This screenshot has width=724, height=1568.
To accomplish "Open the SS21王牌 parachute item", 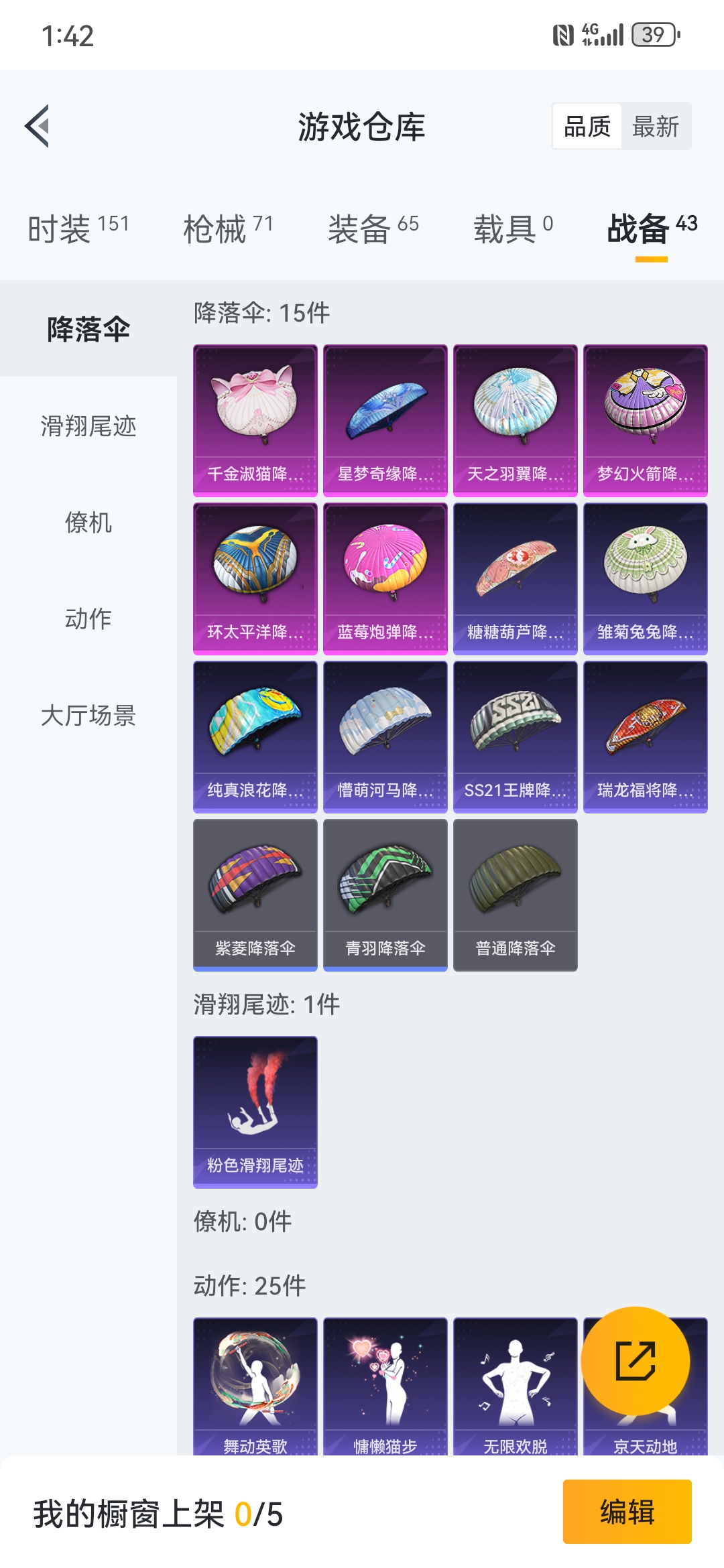I will pyautogui.click(x=515, y=736).
